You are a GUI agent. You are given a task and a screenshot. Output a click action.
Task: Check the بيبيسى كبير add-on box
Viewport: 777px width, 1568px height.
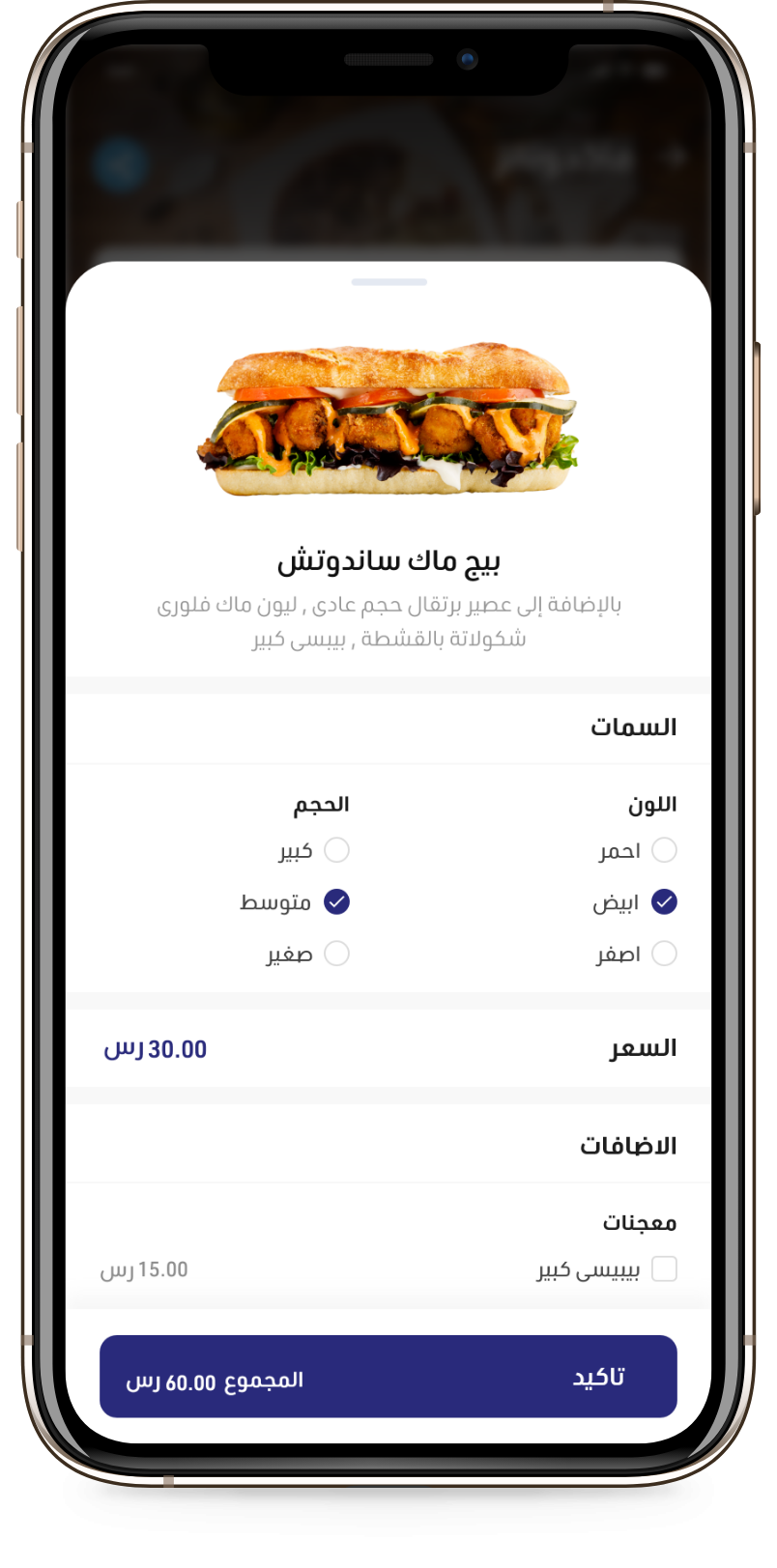[664, 1269]
